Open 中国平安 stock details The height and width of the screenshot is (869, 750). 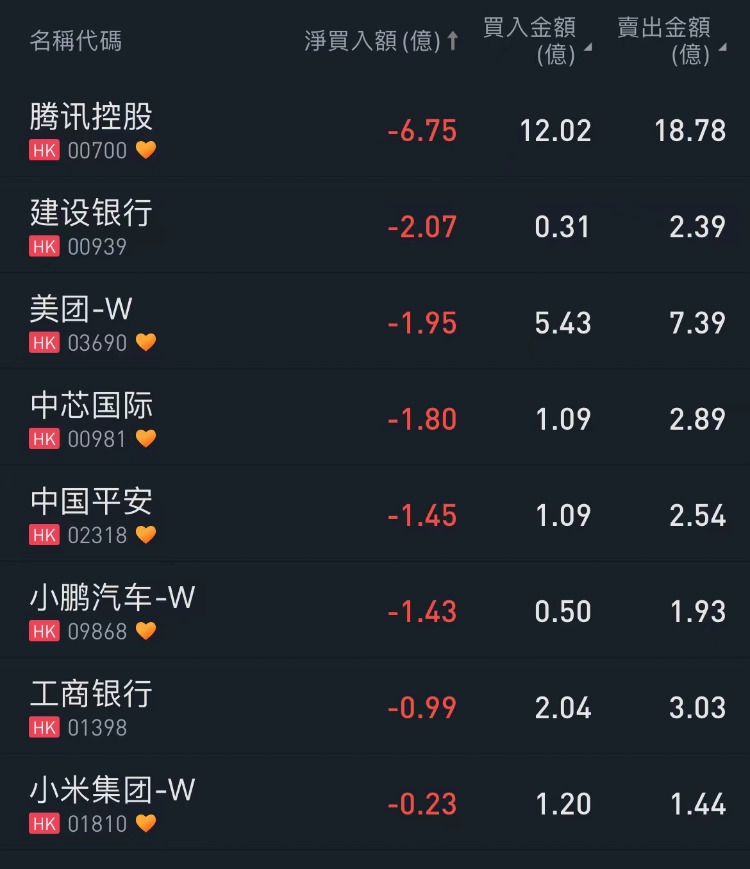(x=92, y=514)
